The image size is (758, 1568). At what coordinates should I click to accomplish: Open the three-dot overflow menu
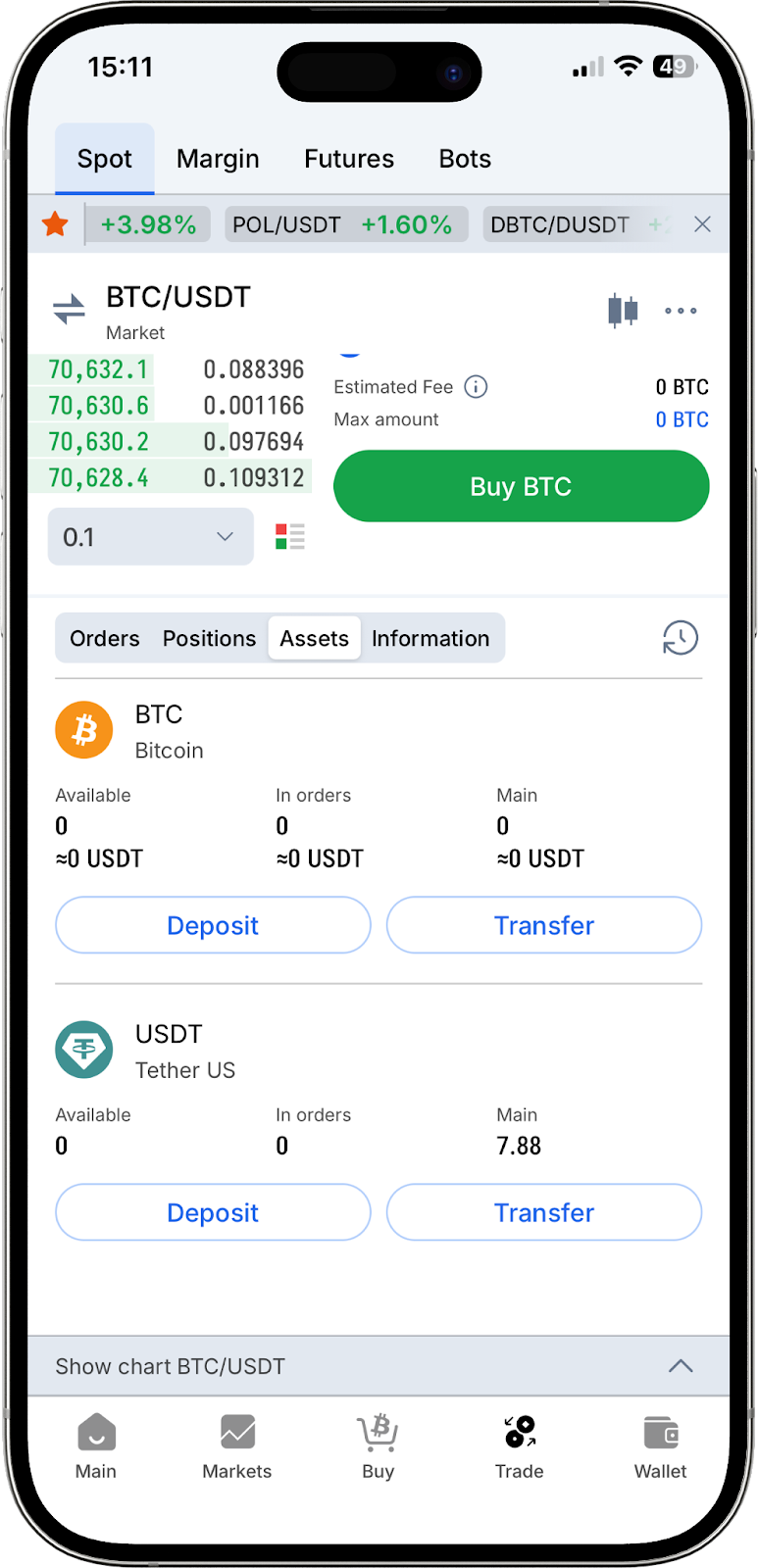point(681,311)
